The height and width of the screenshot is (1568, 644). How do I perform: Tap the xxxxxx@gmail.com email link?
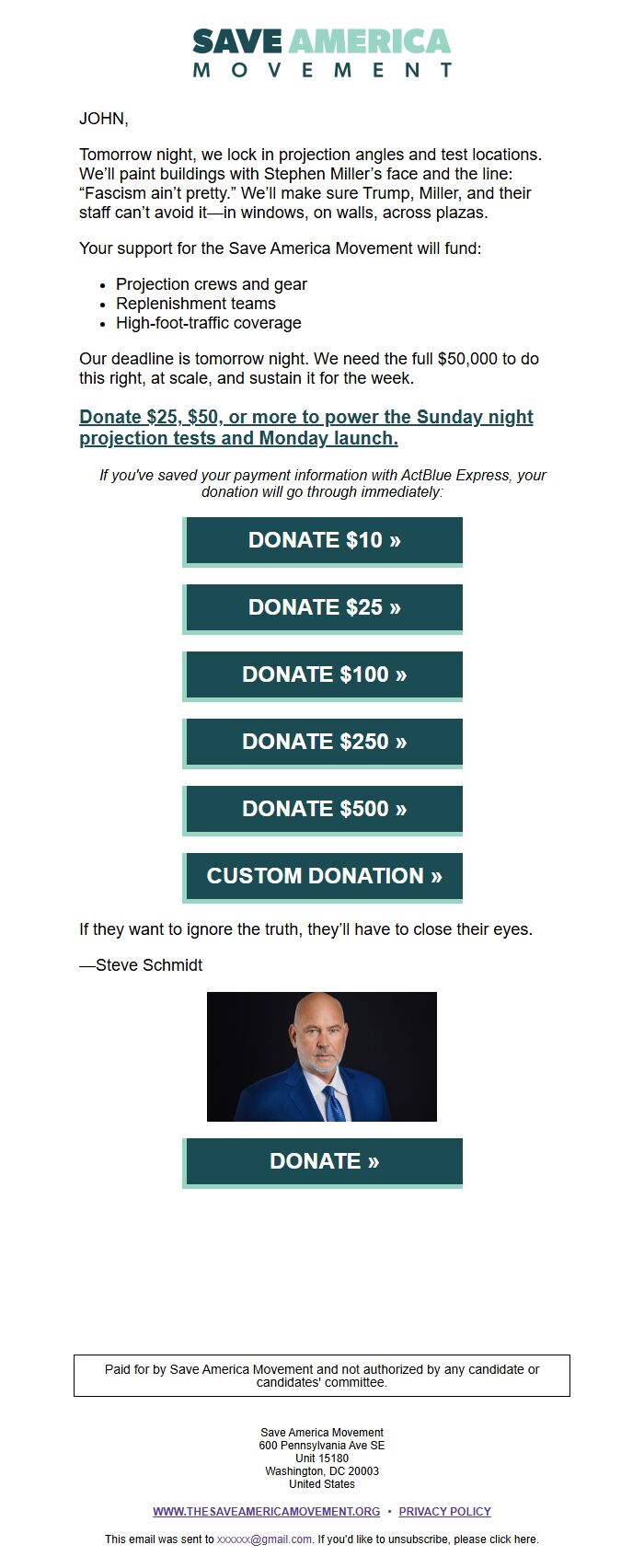tap(264, 1539)
